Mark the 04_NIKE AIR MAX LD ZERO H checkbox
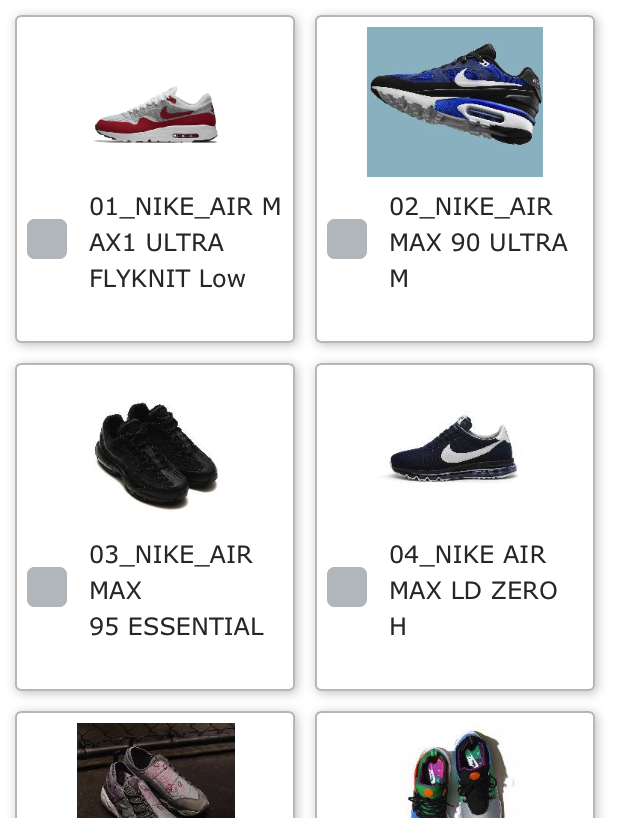This screenshot has height=818, width=618. 347,587
